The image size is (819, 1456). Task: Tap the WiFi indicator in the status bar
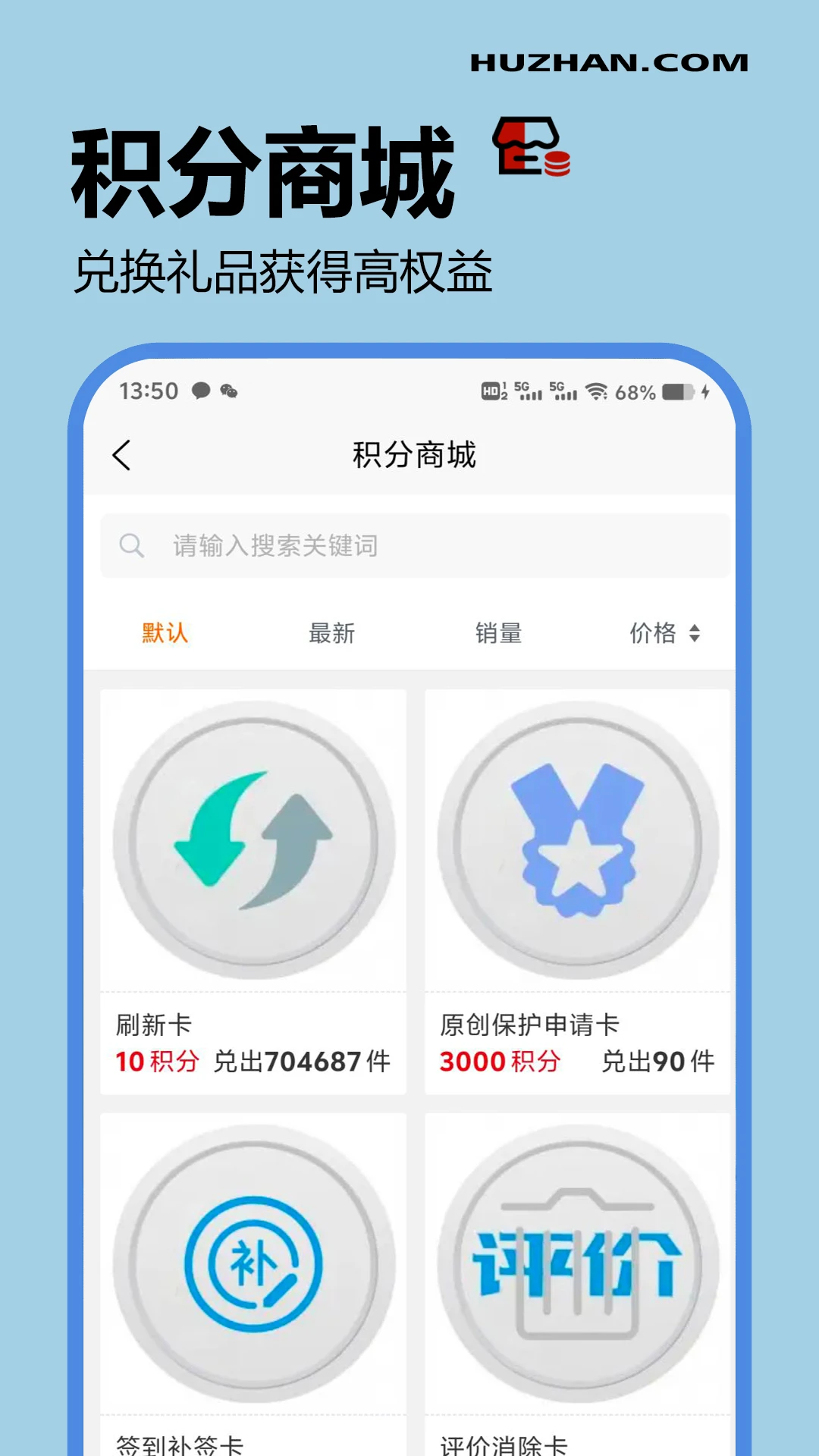[598, 391]
